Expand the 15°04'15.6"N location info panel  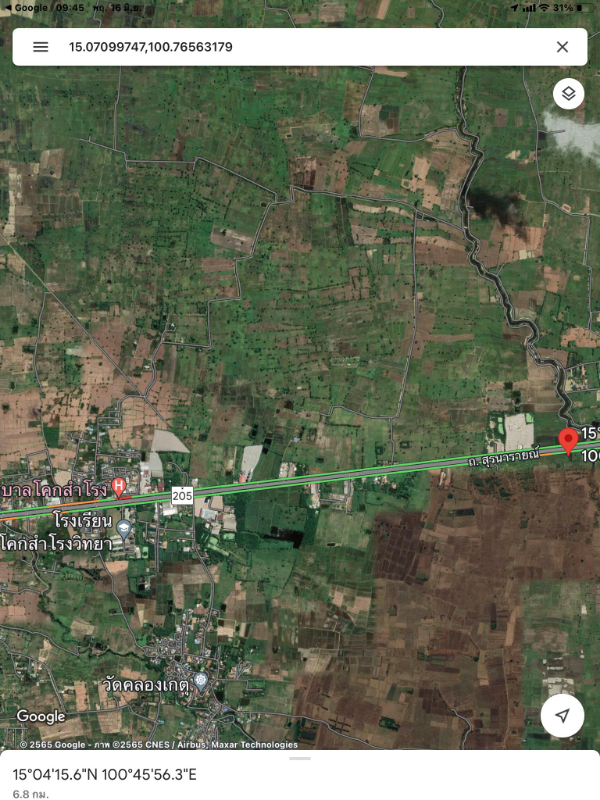point(300,775)
